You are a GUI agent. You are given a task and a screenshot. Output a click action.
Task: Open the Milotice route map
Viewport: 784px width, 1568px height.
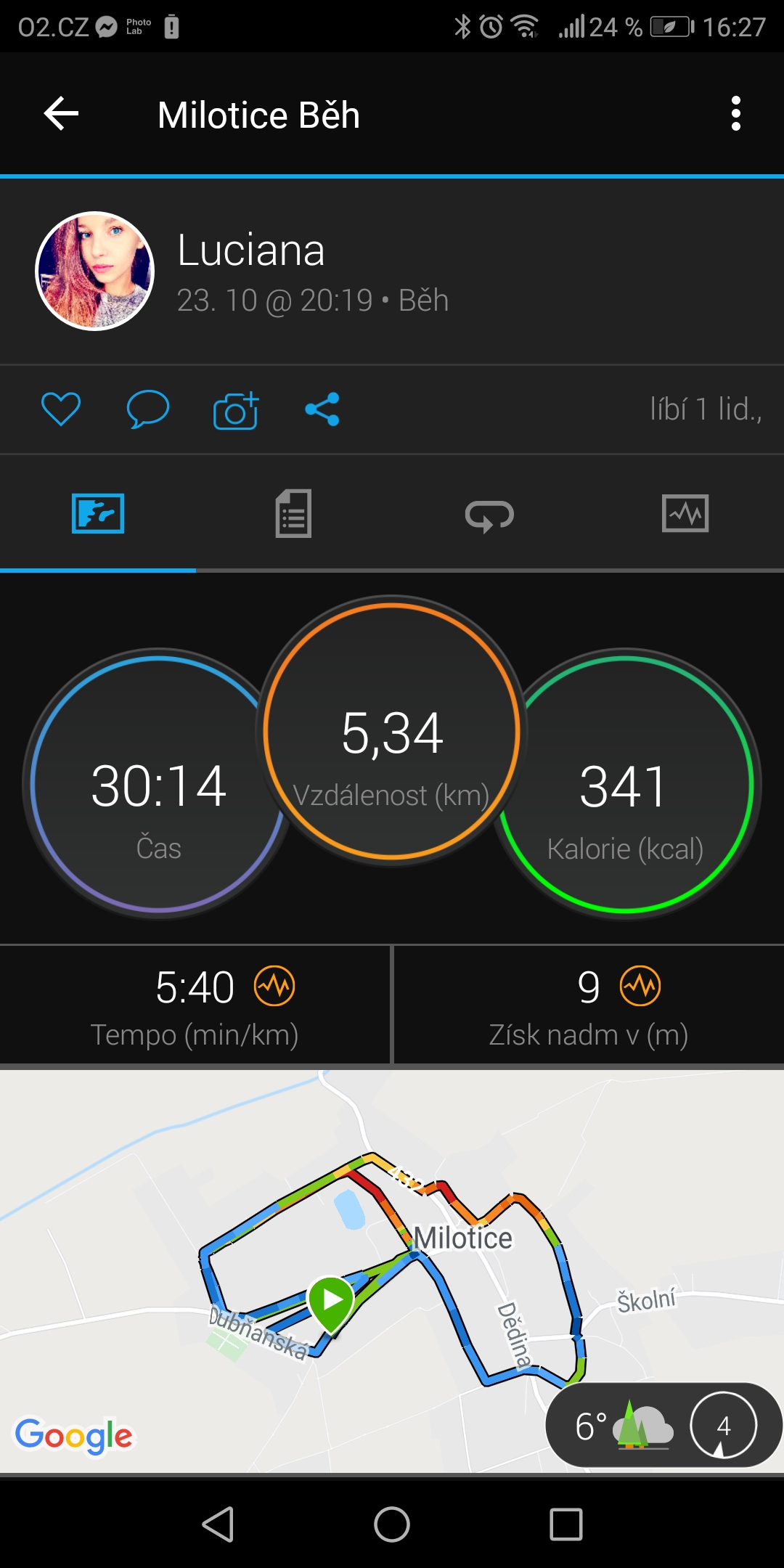(392, 1270)
